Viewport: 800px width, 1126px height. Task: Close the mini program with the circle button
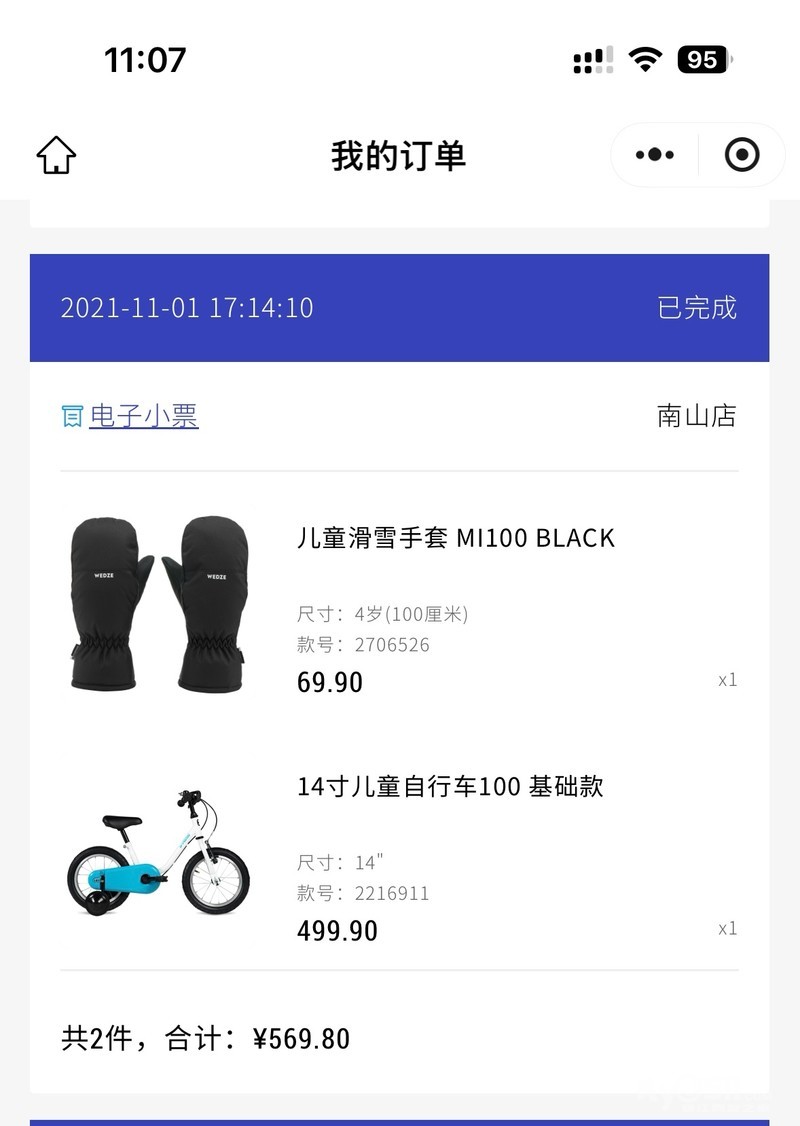coord(741,155)
